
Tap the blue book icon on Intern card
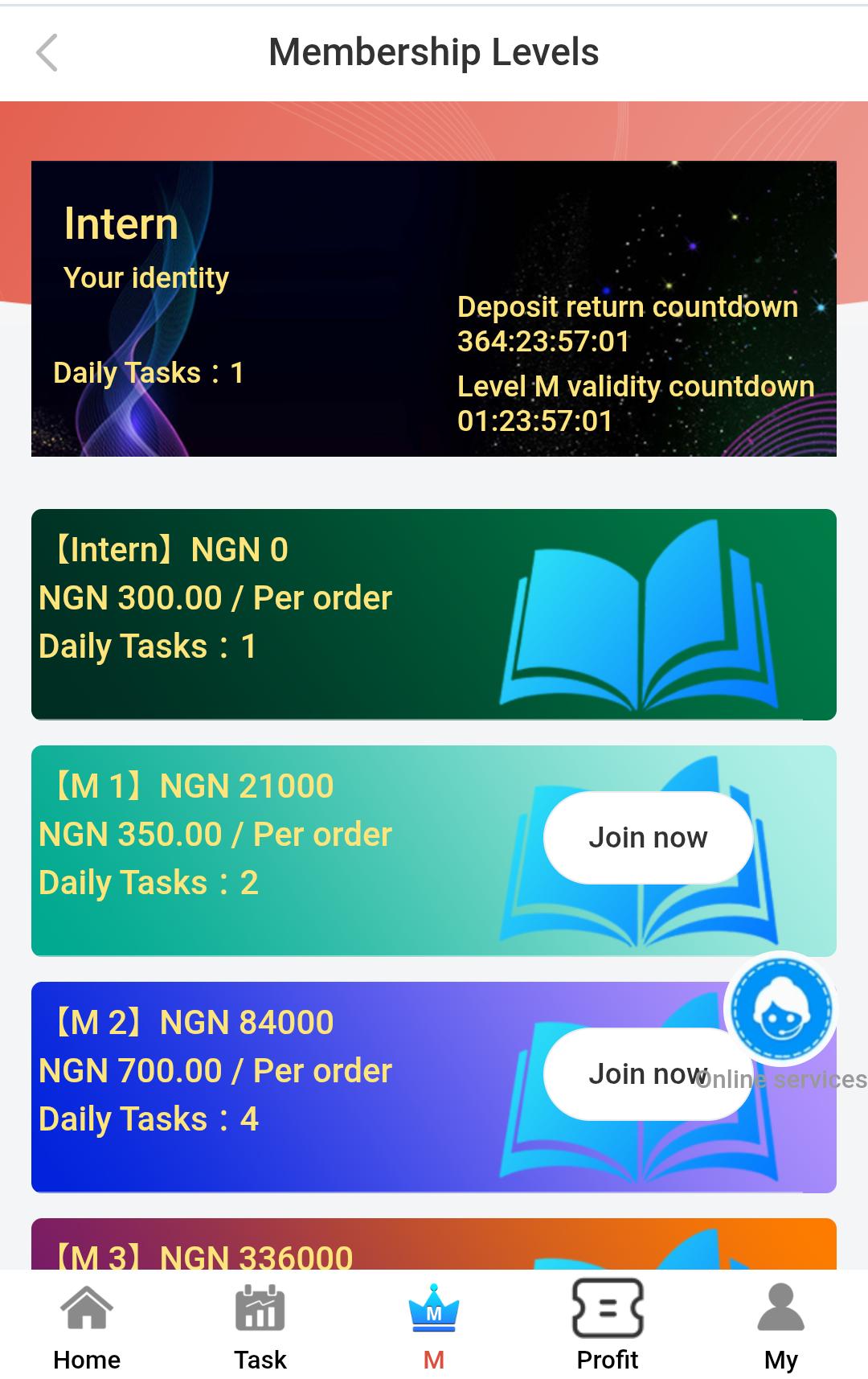point(643,615)
